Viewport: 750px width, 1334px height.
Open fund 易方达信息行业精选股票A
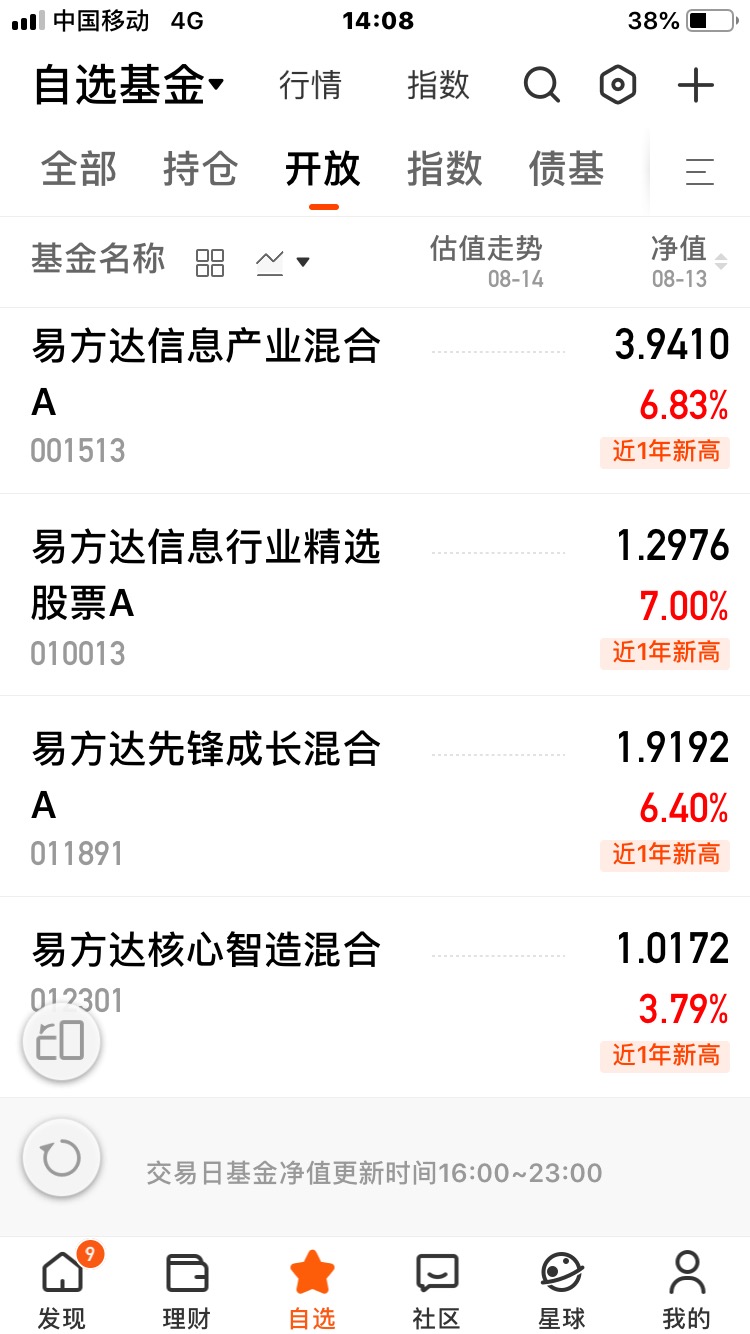tap(375, 595)
